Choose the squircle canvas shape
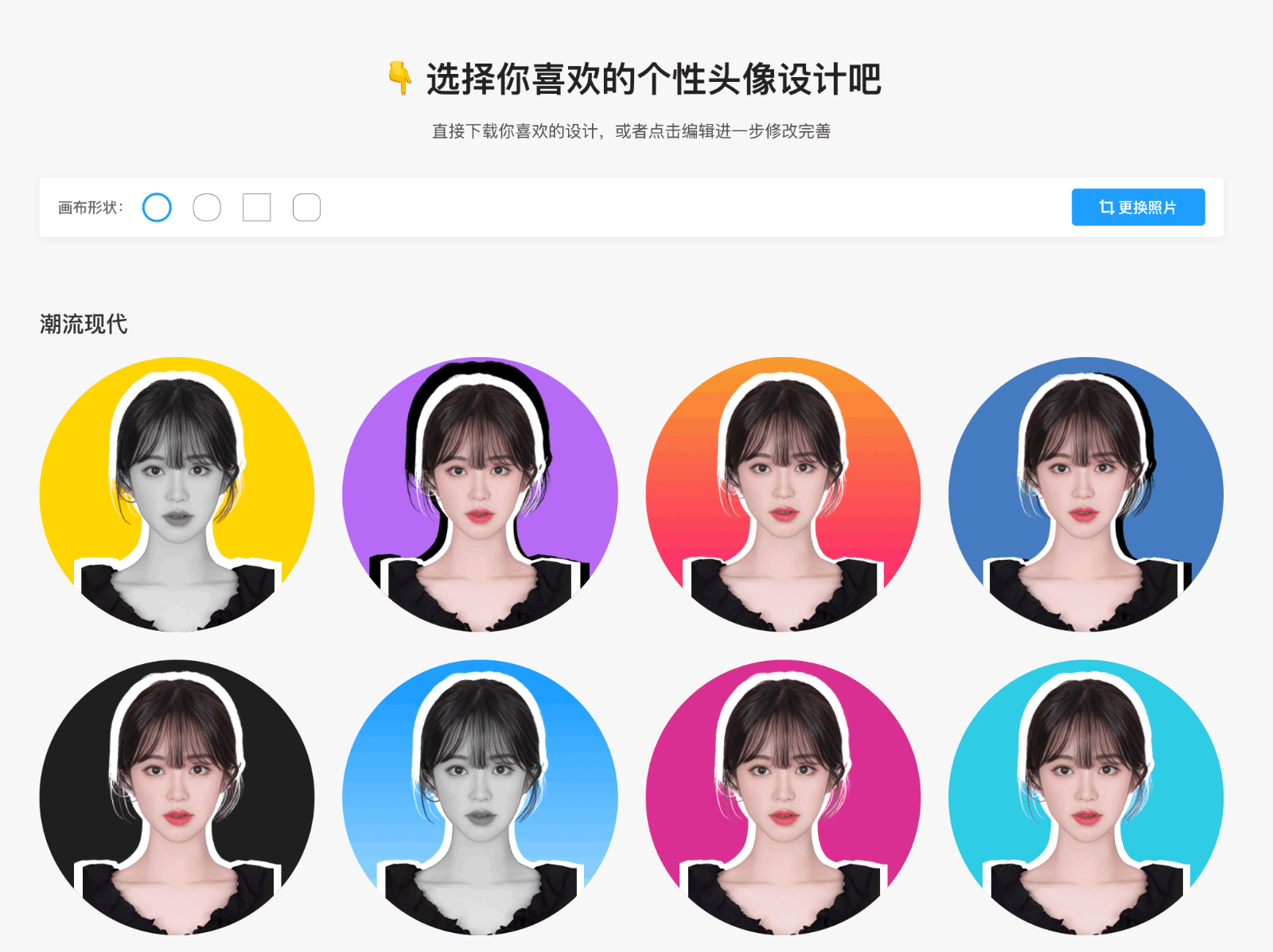The image size is (1273, 952). 207,208
